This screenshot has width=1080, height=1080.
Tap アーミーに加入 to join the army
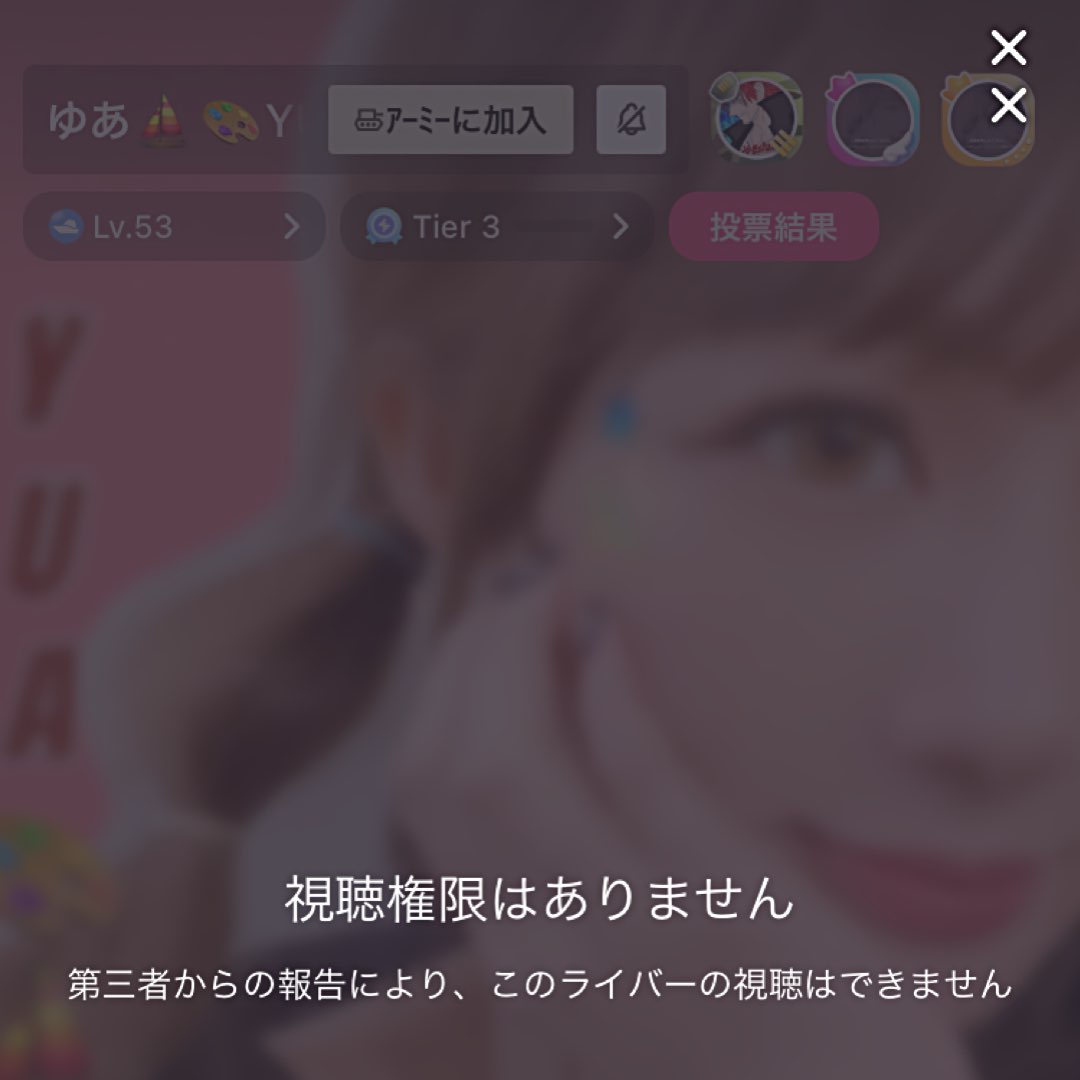tap(450, 120)
